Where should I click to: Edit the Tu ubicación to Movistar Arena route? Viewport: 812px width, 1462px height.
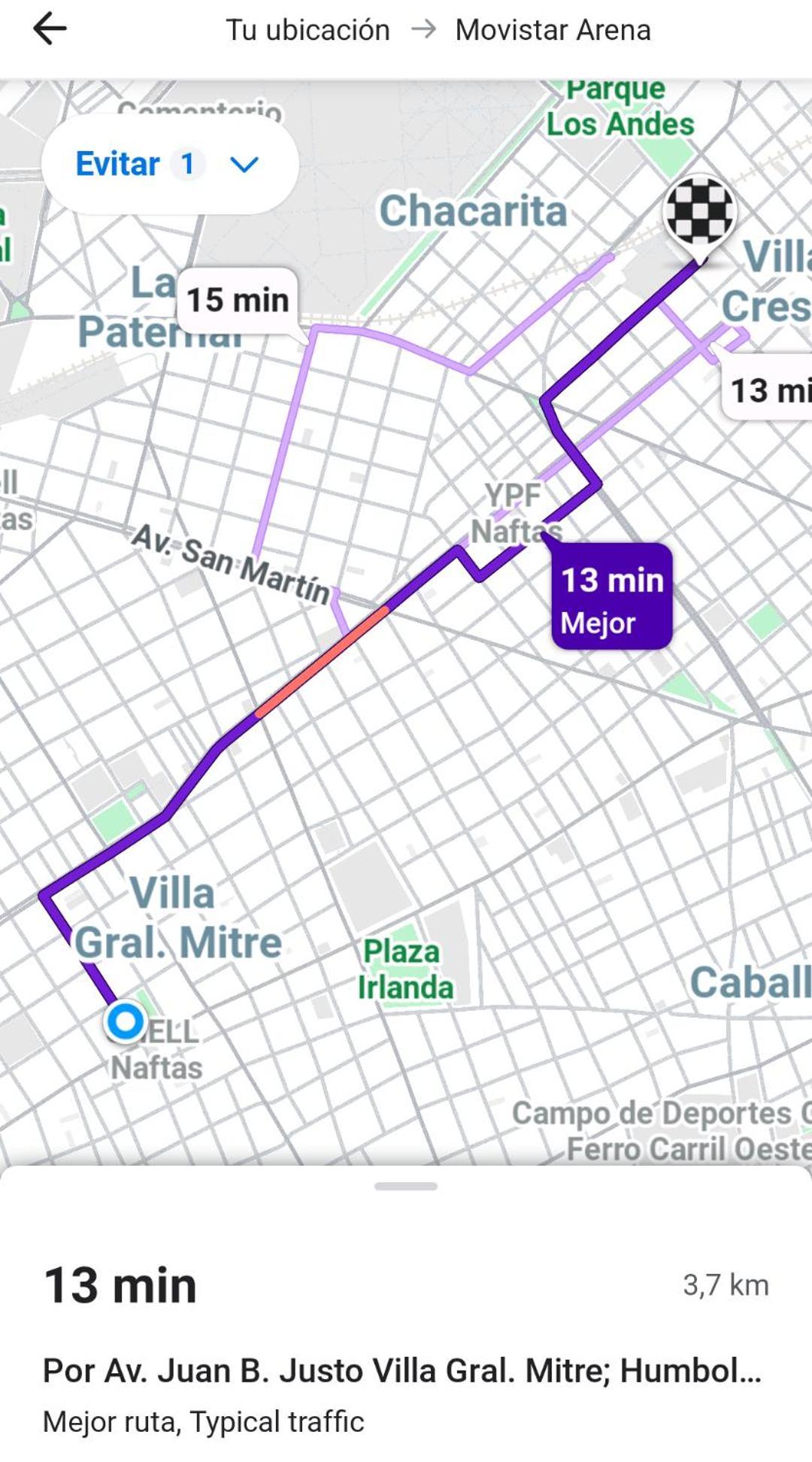(438, 30)
